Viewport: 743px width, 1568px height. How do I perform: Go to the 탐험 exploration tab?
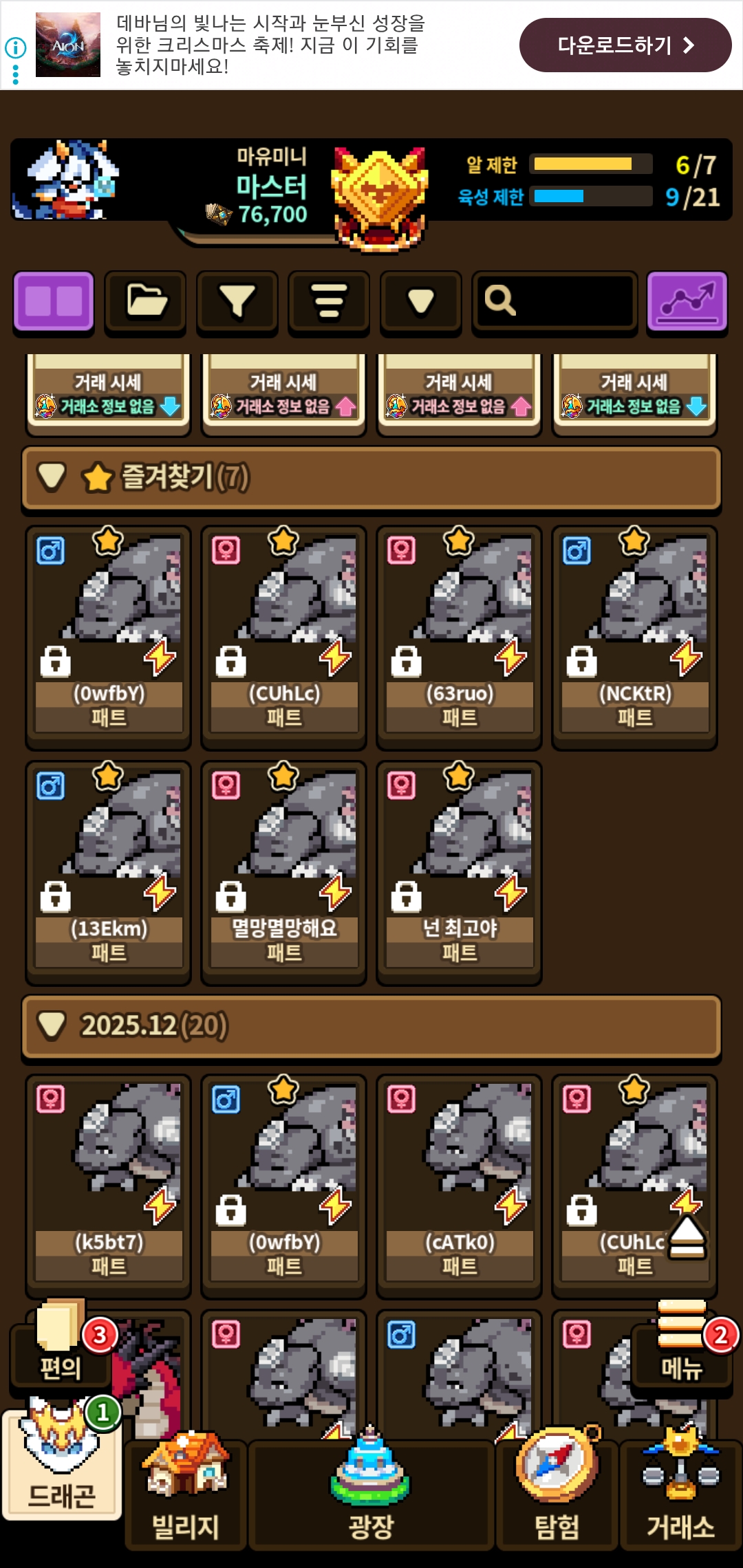click(x=557, y=1496)
